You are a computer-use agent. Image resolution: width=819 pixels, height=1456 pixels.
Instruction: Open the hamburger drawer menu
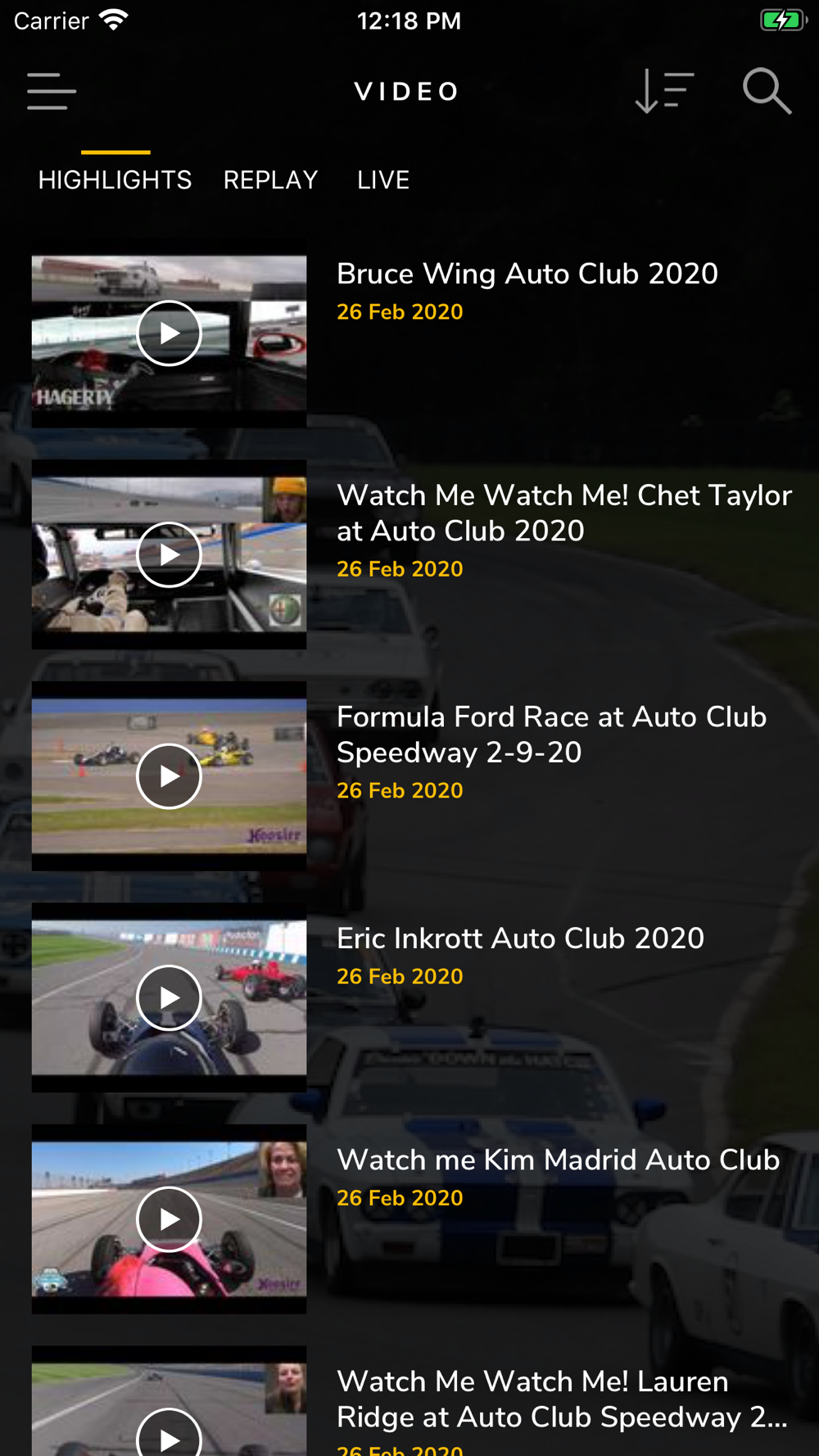51,91
